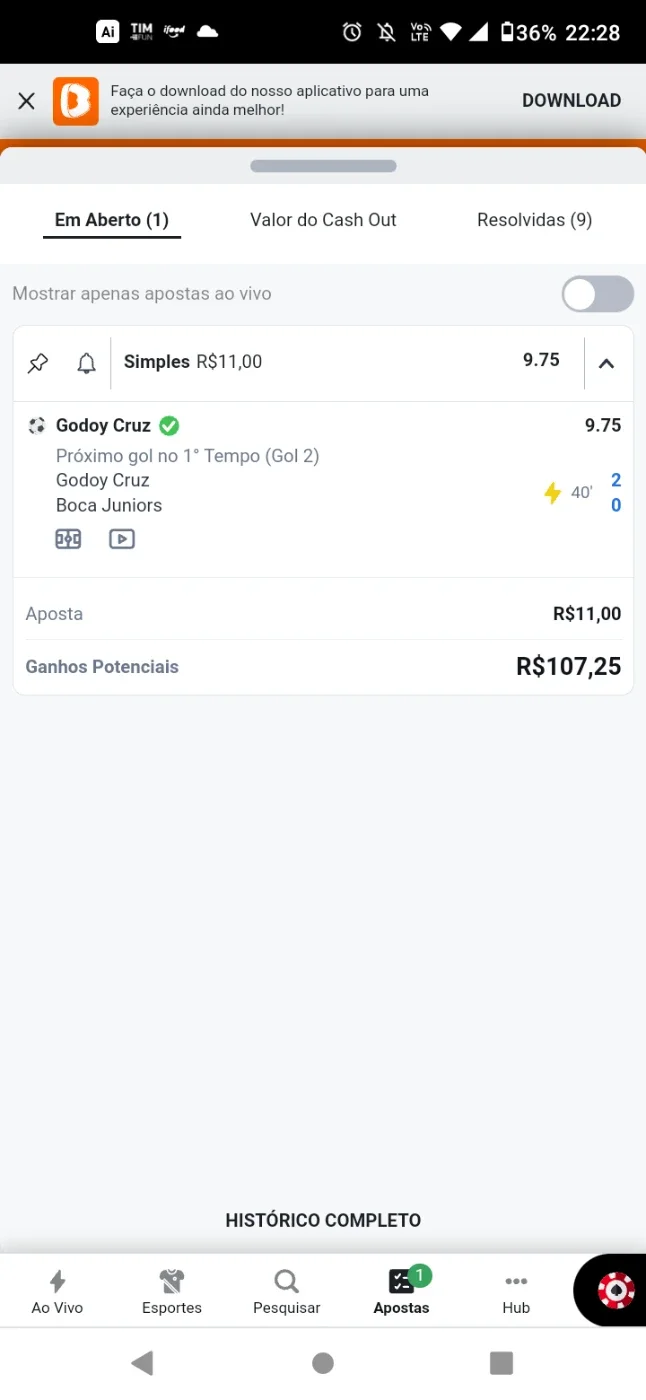646x1400 pixels.
Task: Turn on bet notifications bell
Action: pos(87,363)
